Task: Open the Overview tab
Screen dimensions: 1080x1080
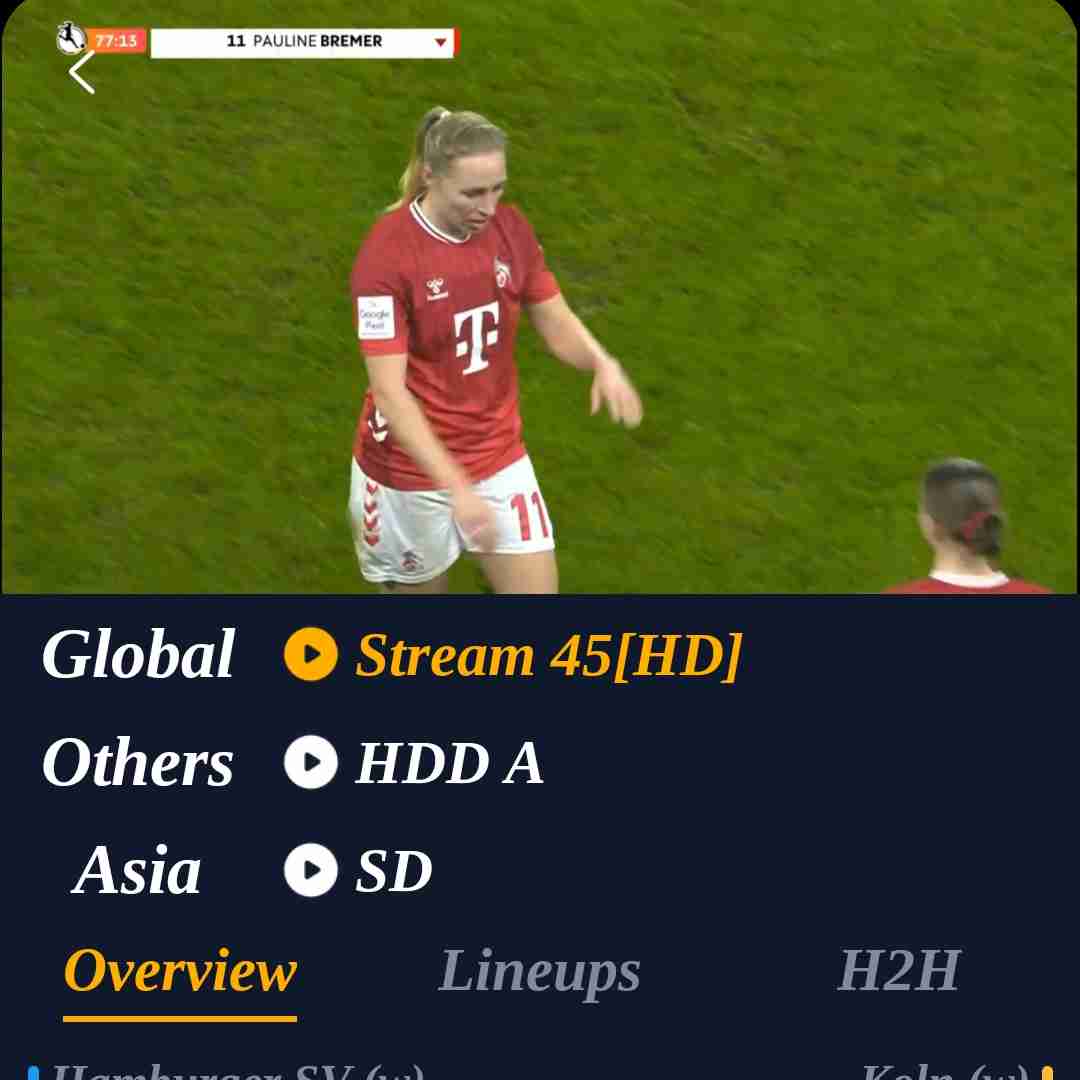Action: click(x=180, y=971)
